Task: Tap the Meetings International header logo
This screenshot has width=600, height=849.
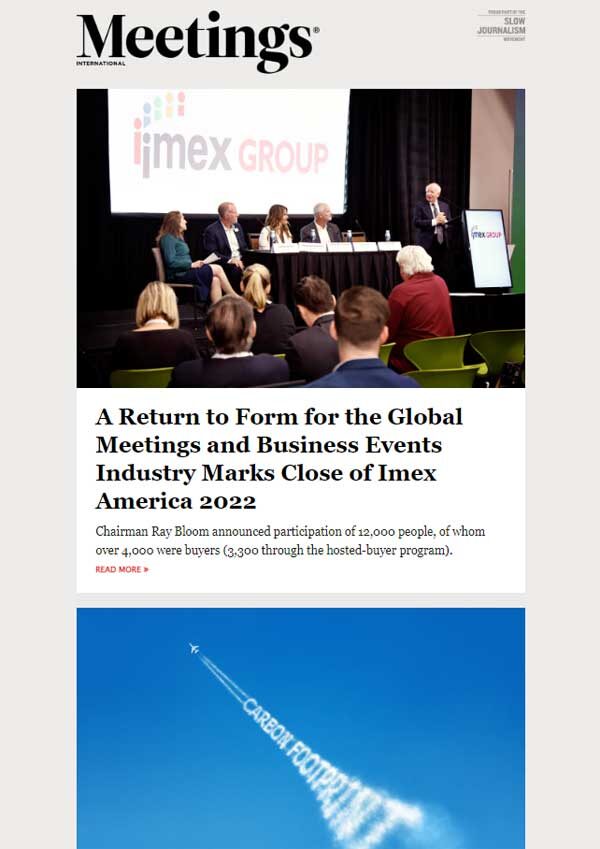Action: (x=197, y=41)
